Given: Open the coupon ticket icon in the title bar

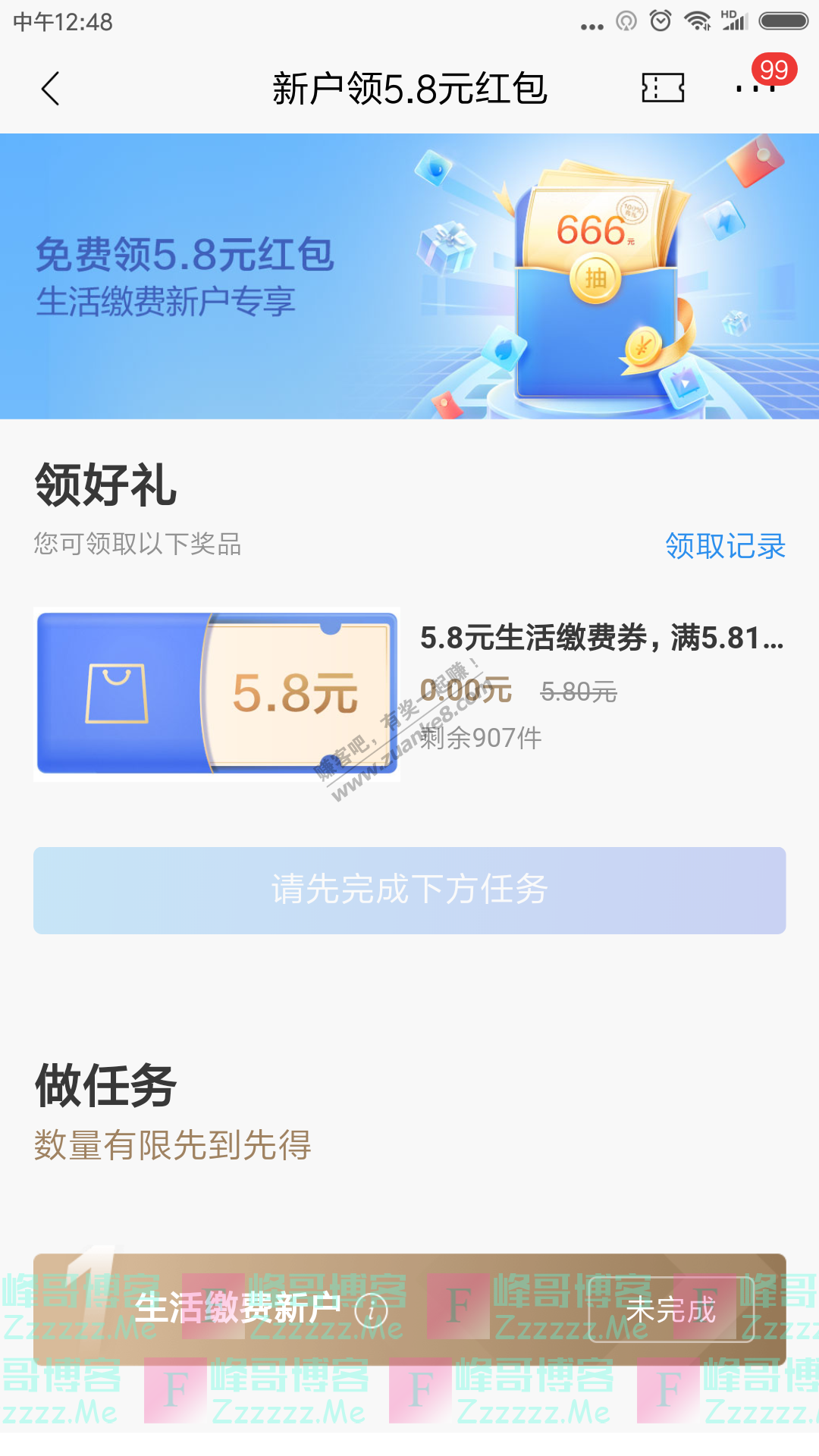Looking at the screenshot, I should (663, 87).
